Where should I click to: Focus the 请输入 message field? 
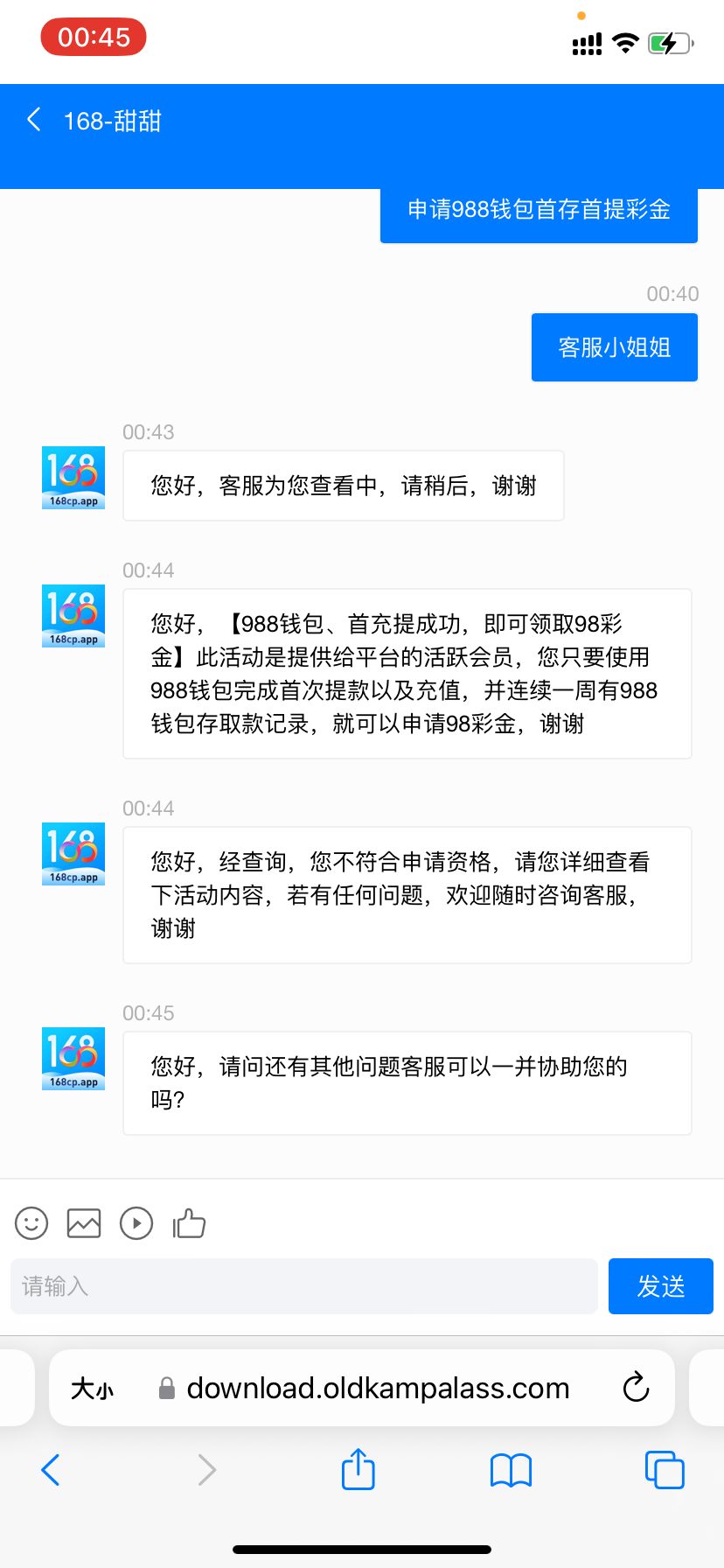click(x=303, y=1286)
